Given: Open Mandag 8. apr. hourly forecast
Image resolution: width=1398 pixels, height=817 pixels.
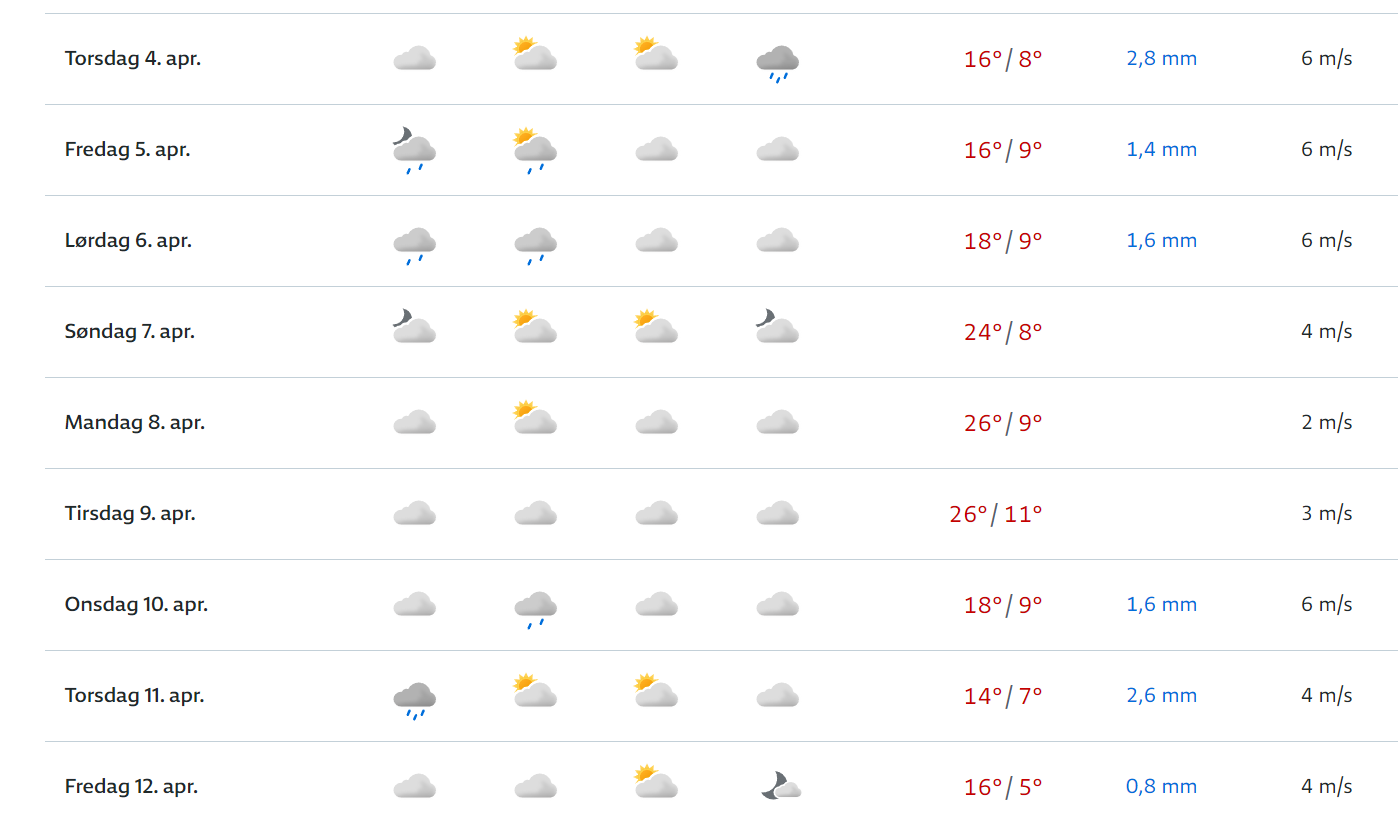Looking at the screenshot, I should (x=135, y=423).
